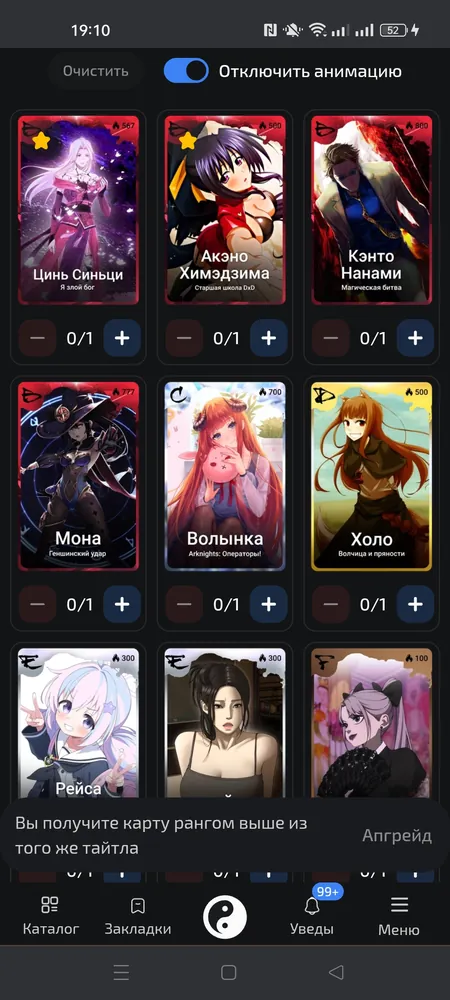Viewport: 450px width, 1000px height.
Task: Tap the Апгрейд button
Action: tap(397, 835)
